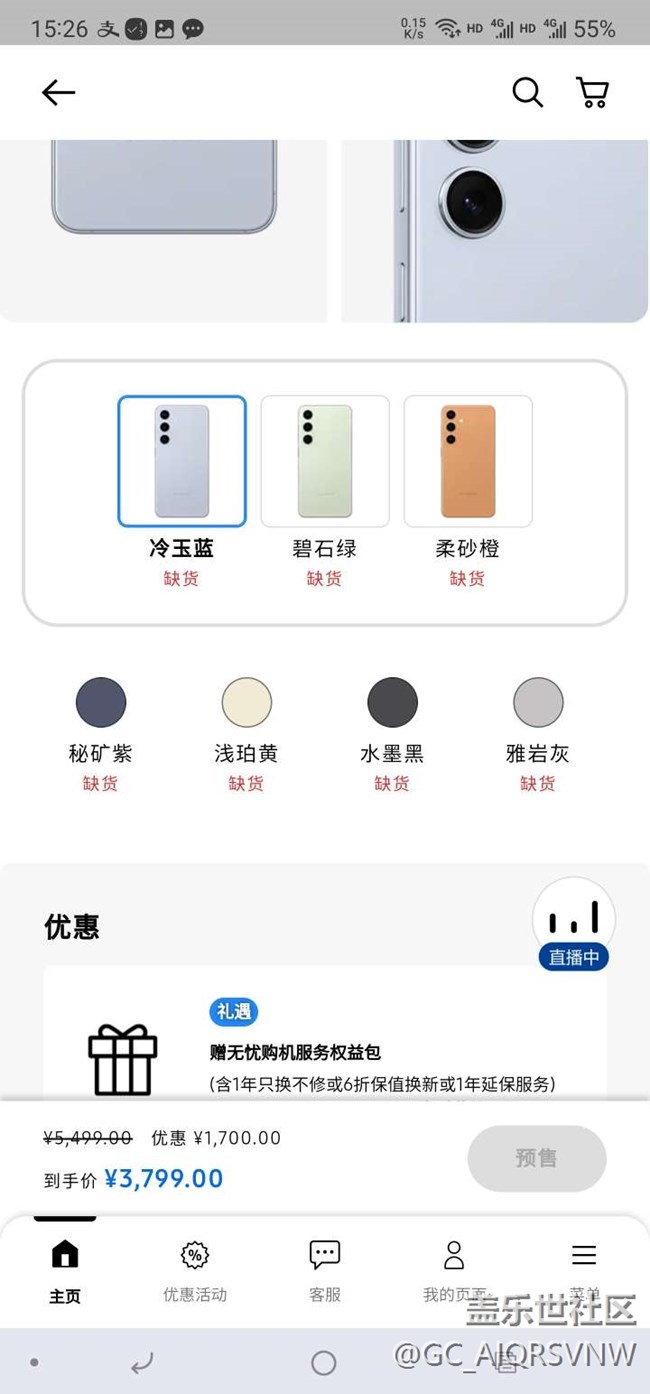650x1394 pixels.
Task: Tap the system home button
Action: tap(324, 1362)
